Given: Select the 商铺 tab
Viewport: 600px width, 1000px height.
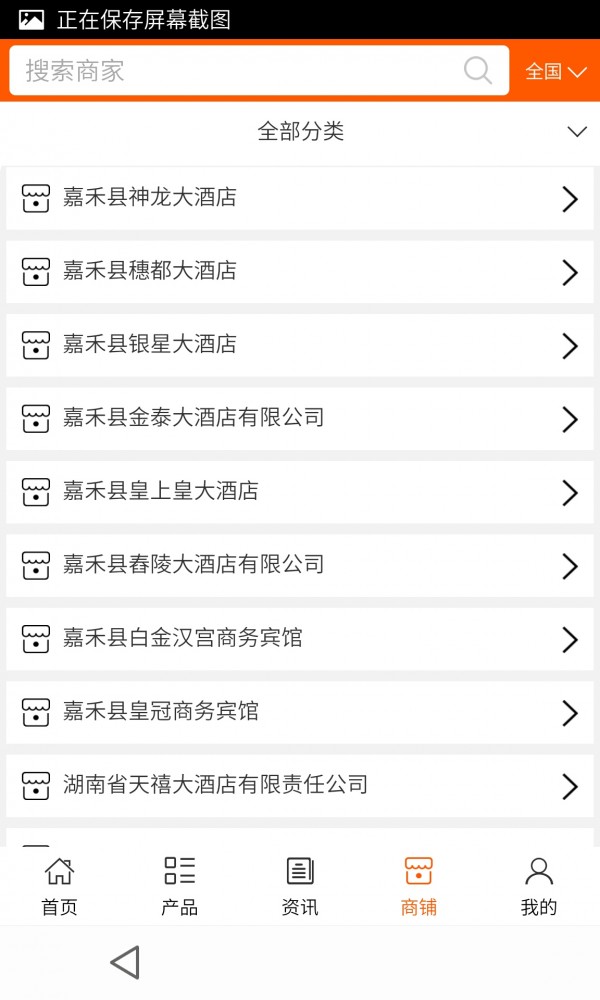Looking at the screenshot, I should 419,886.
